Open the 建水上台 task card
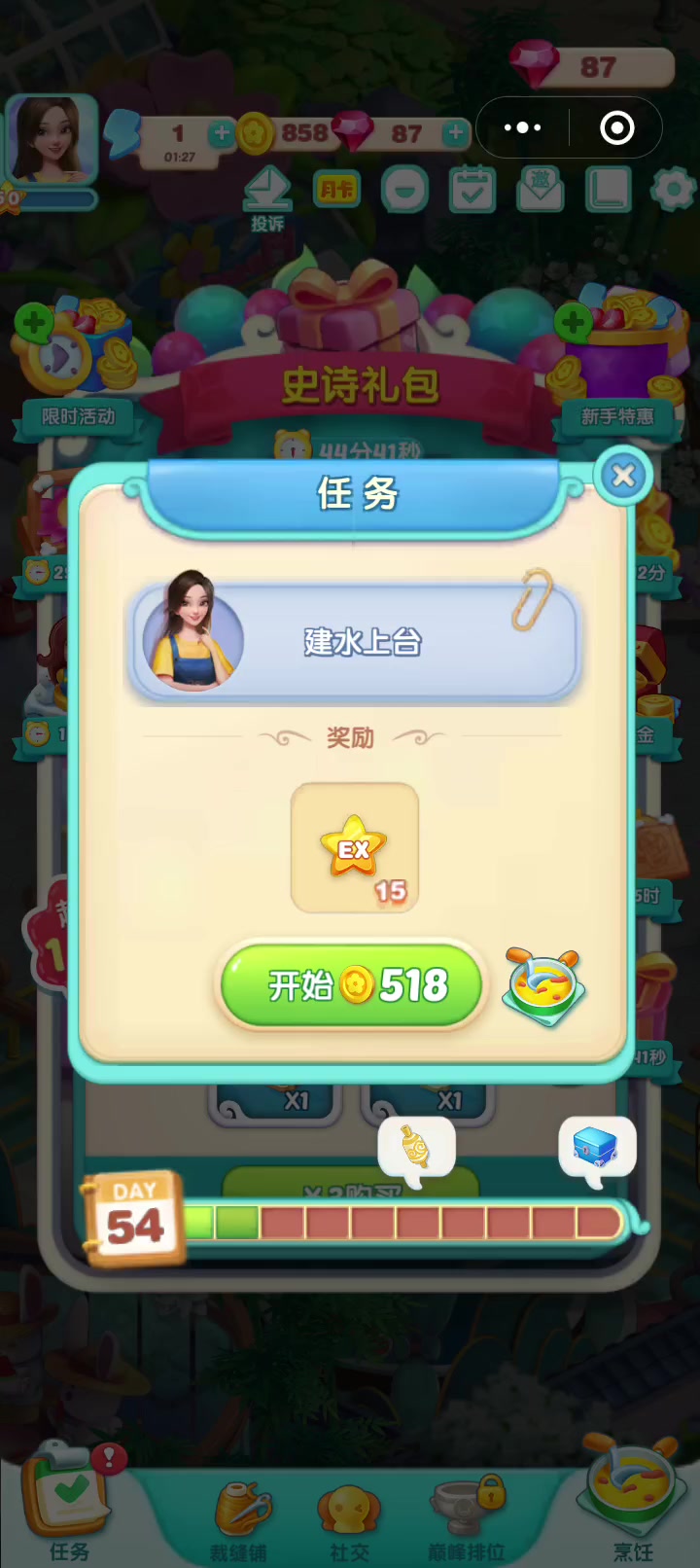The height and width of the screenshot is (1568, 700). click(x=355, y=641)
